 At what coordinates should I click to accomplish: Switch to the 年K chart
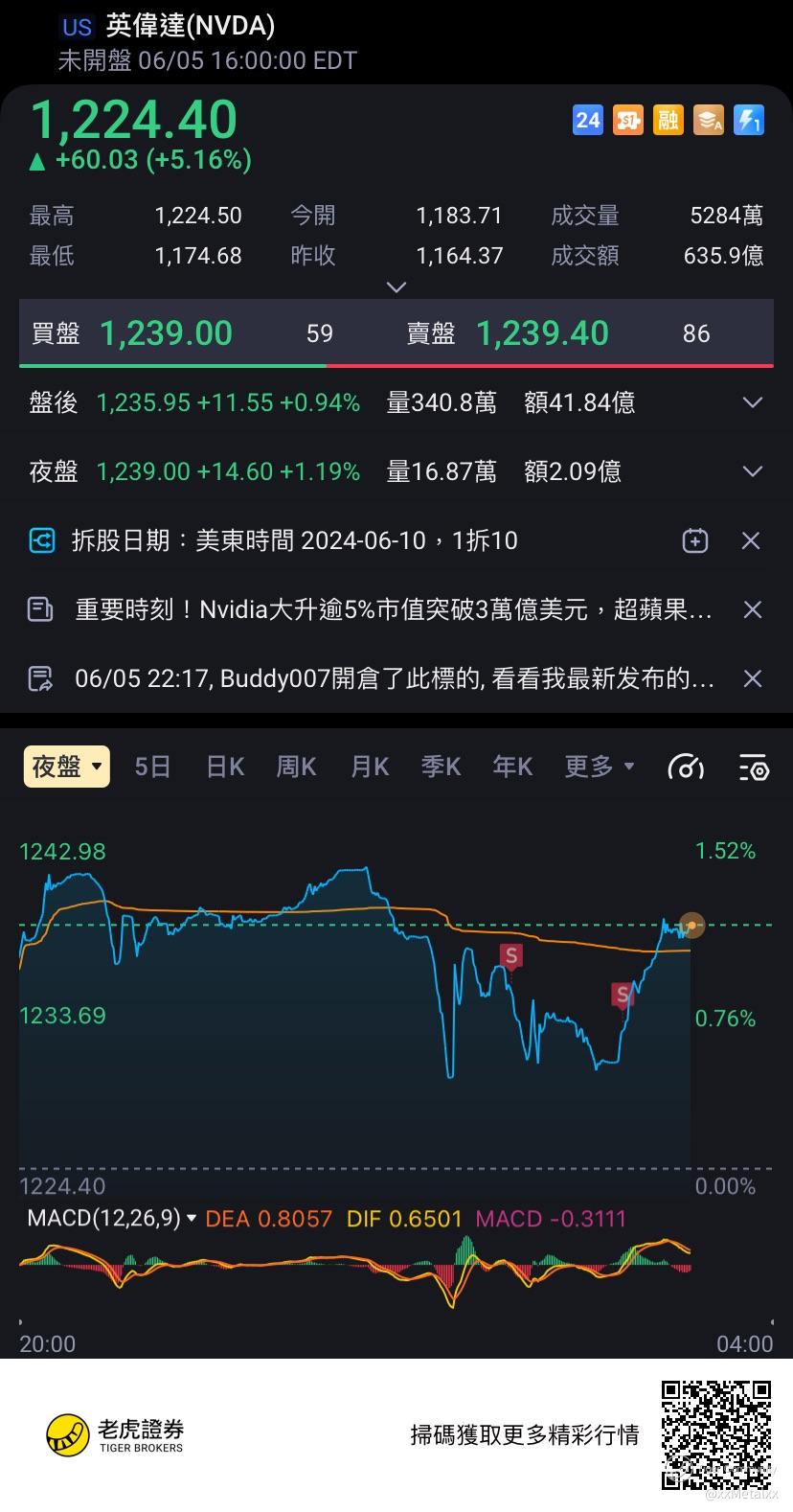512,767
